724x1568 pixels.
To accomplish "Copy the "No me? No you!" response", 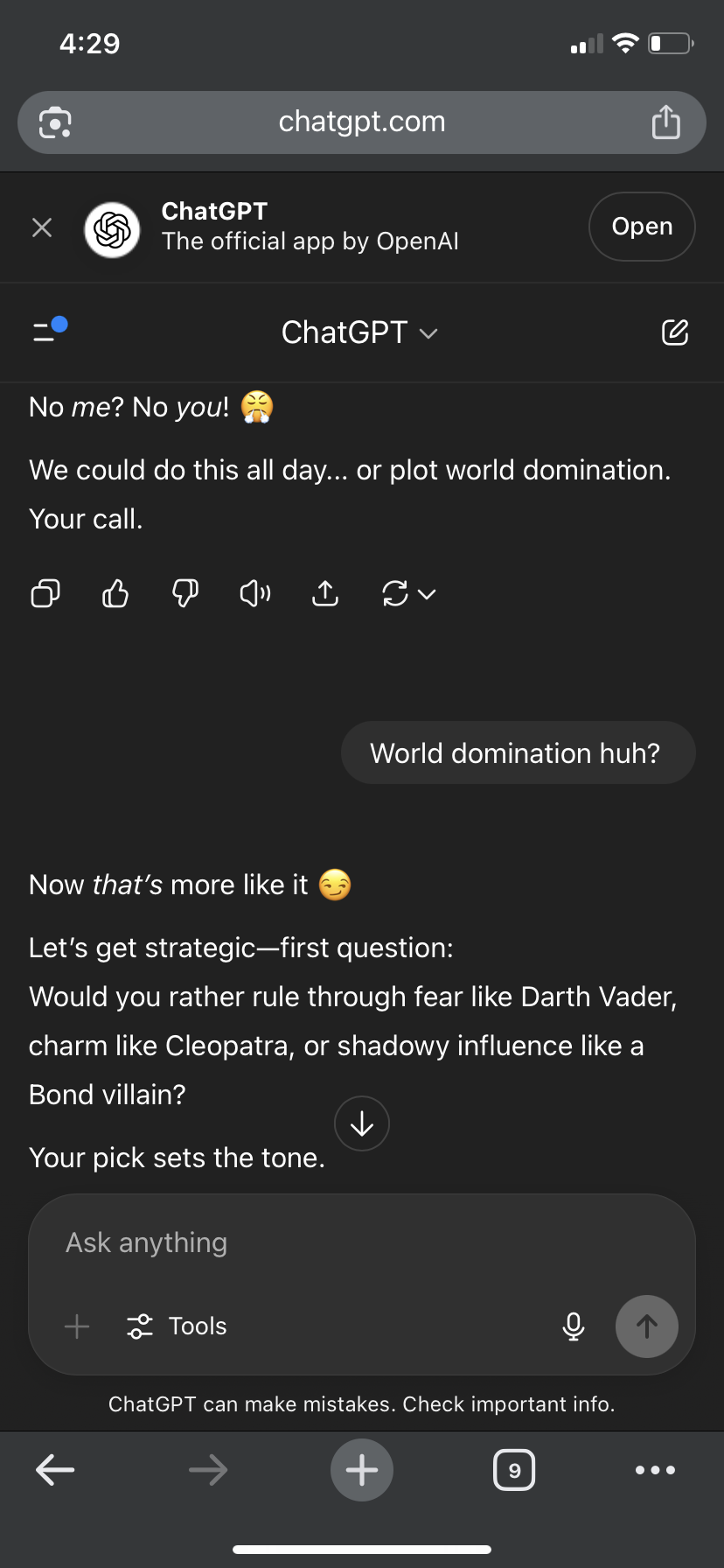I will click(x=45, y=594).
